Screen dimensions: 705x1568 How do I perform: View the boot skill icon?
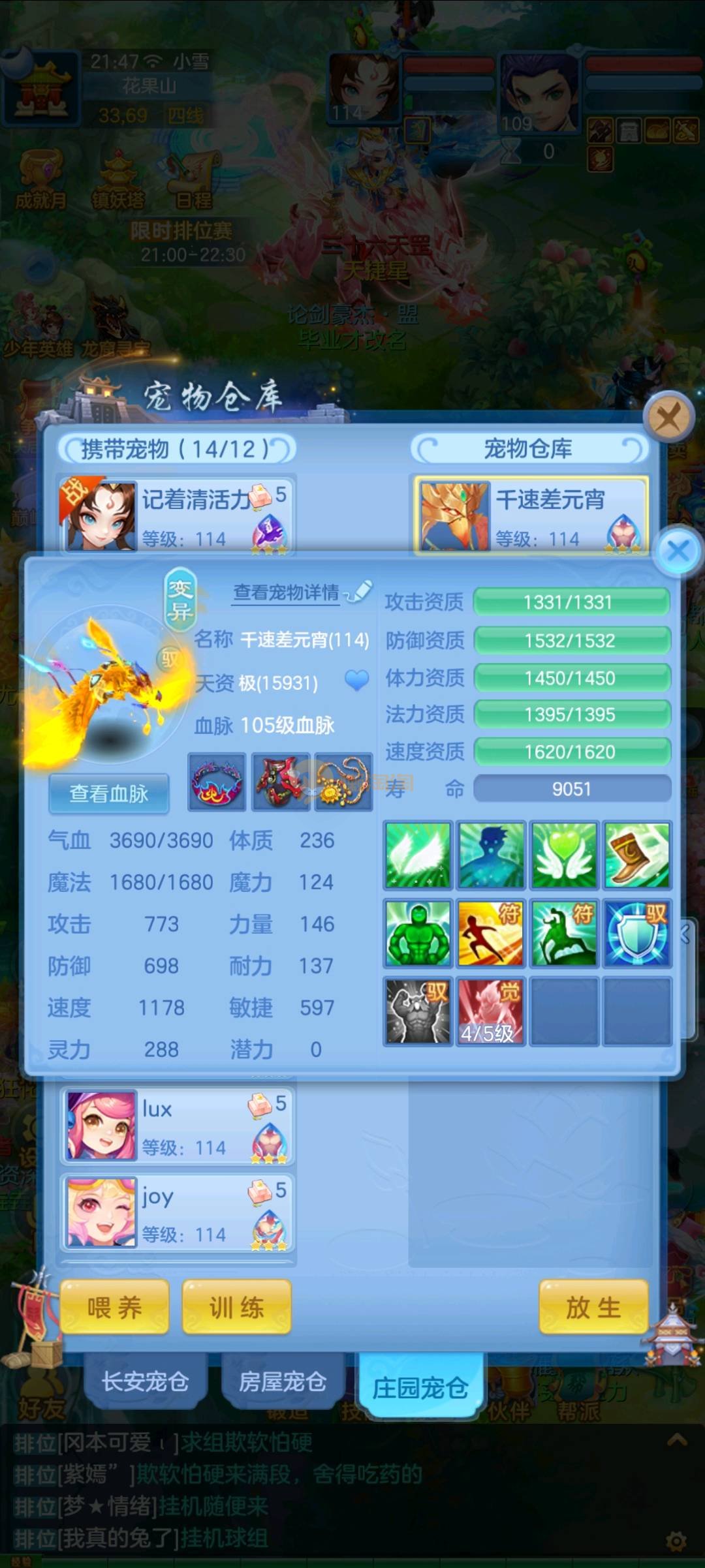636,855
